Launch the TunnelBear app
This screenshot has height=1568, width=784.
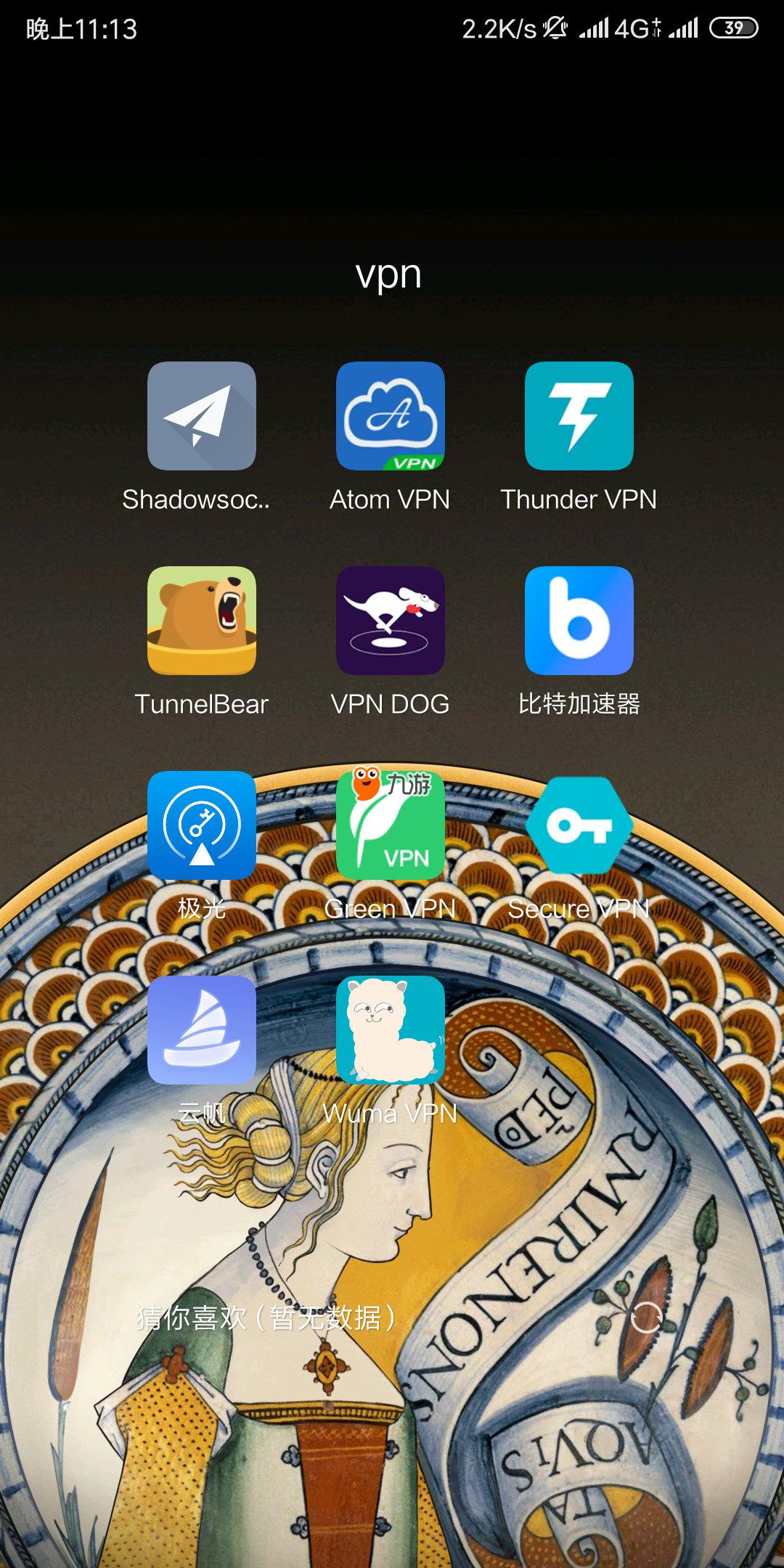[x=202, y=621]
